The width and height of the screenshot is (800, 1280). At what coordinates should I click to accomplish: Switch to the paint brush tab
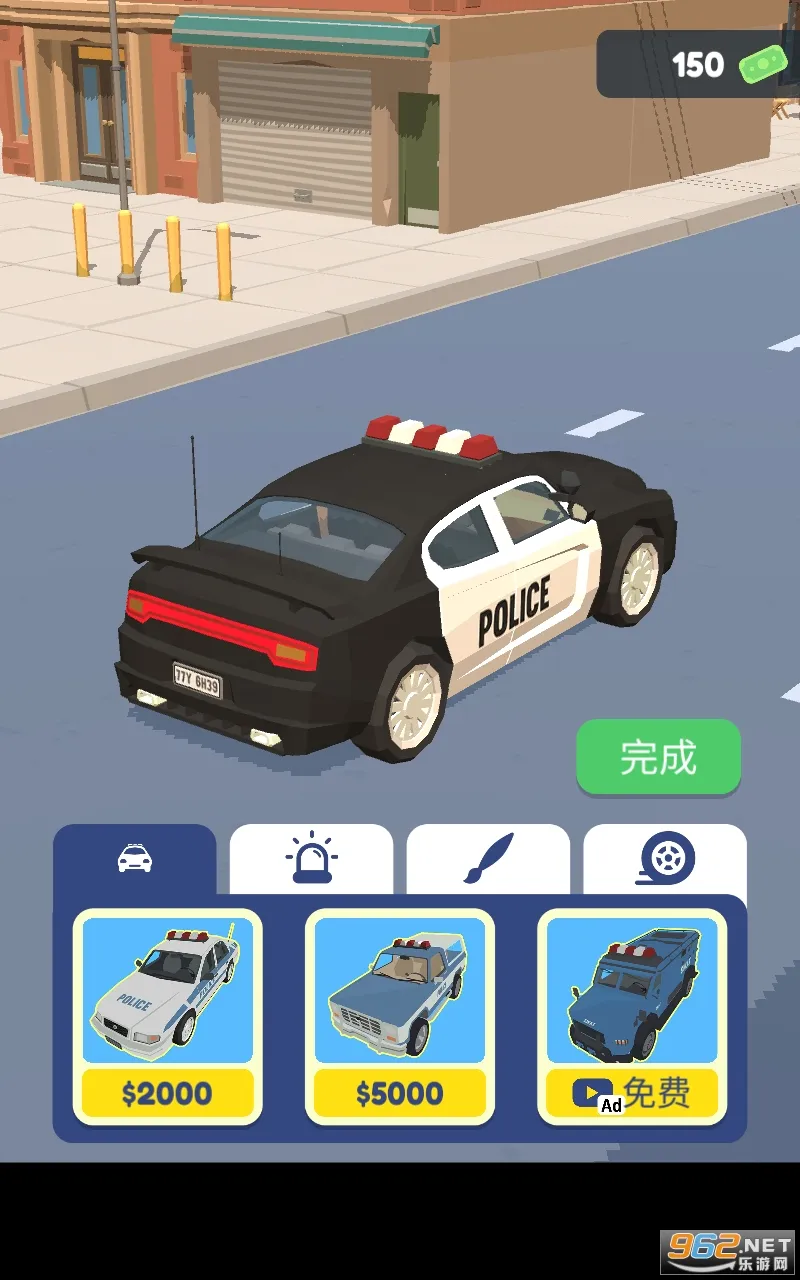[x=488, y=859]
